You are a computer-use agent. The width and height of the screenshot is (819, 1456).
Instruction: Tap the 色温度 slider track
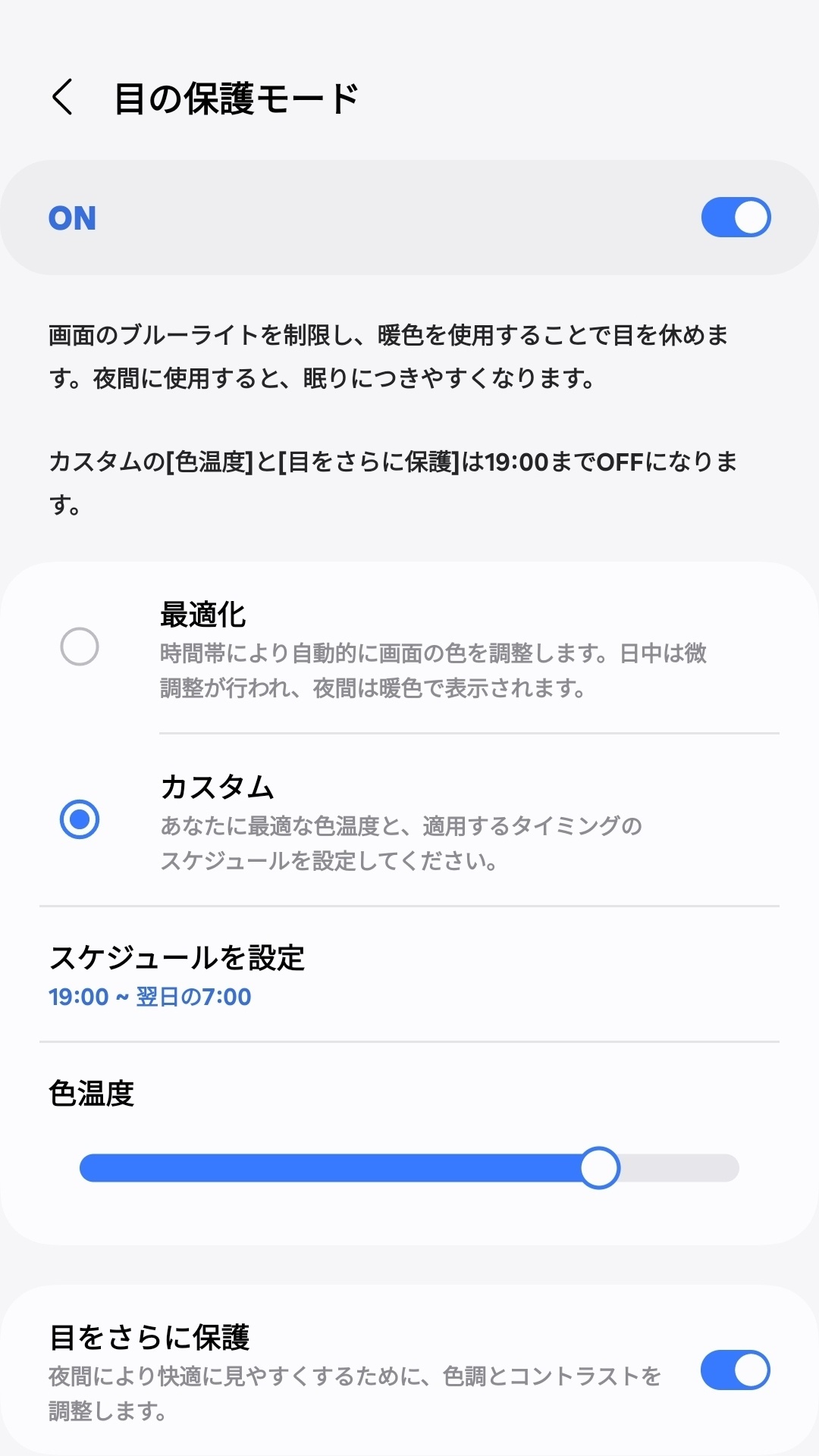click(x=409, y=1168)
